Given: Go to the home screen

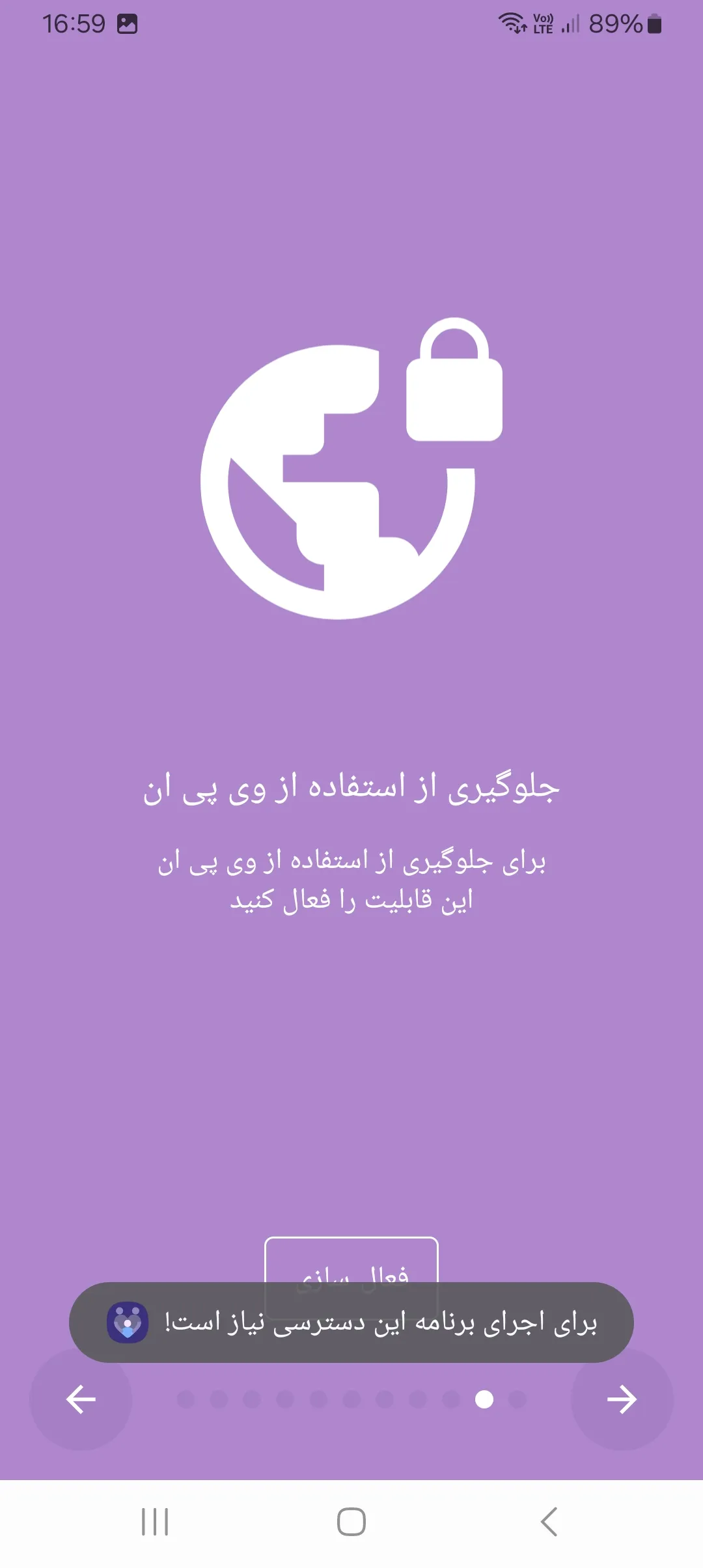Looking at the screenshot, I should click(x=351, y=1522).
